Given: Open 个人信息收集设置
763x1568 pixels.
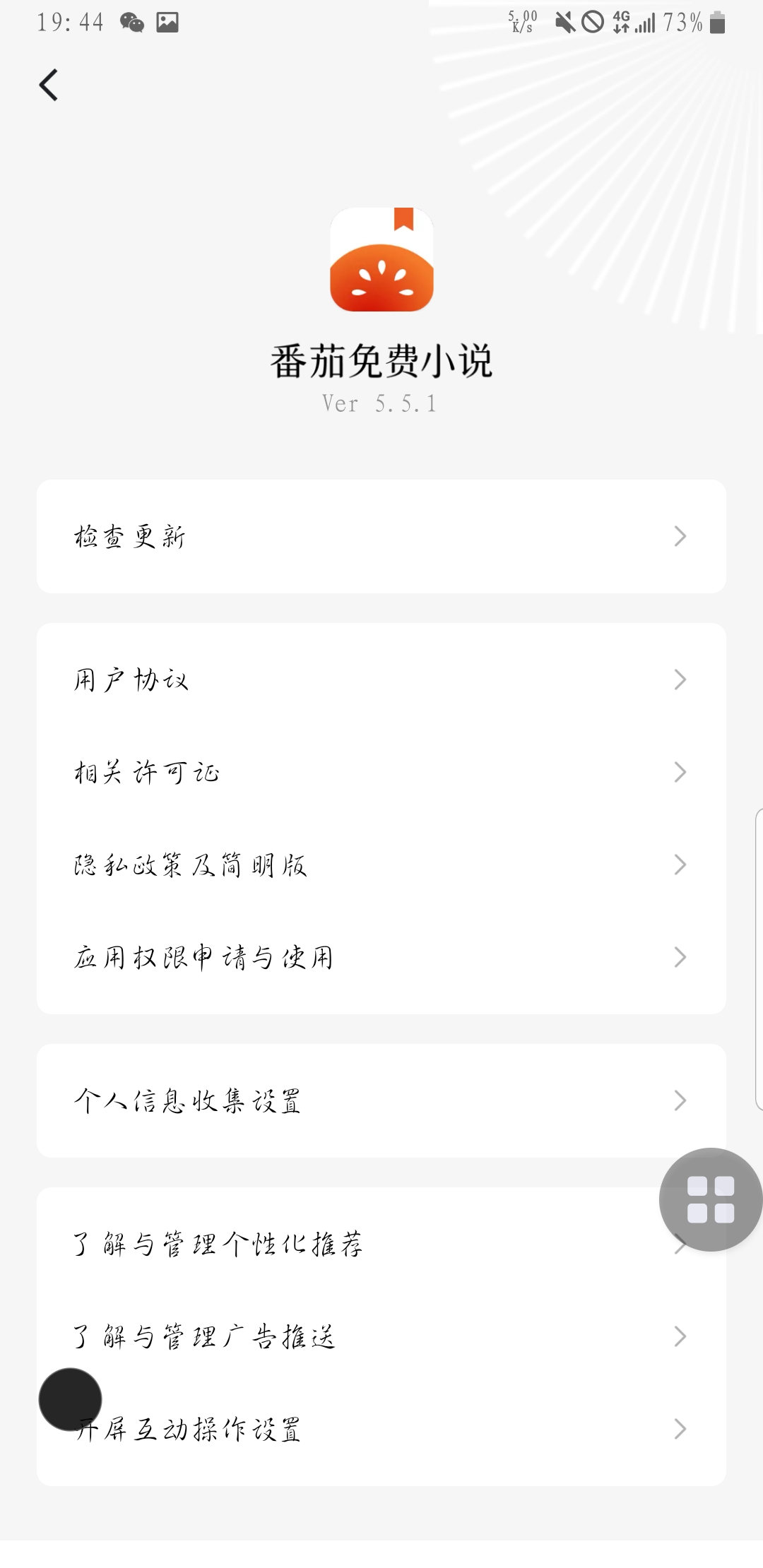Looking at the screenshot, I should (x=381, y=1100).
